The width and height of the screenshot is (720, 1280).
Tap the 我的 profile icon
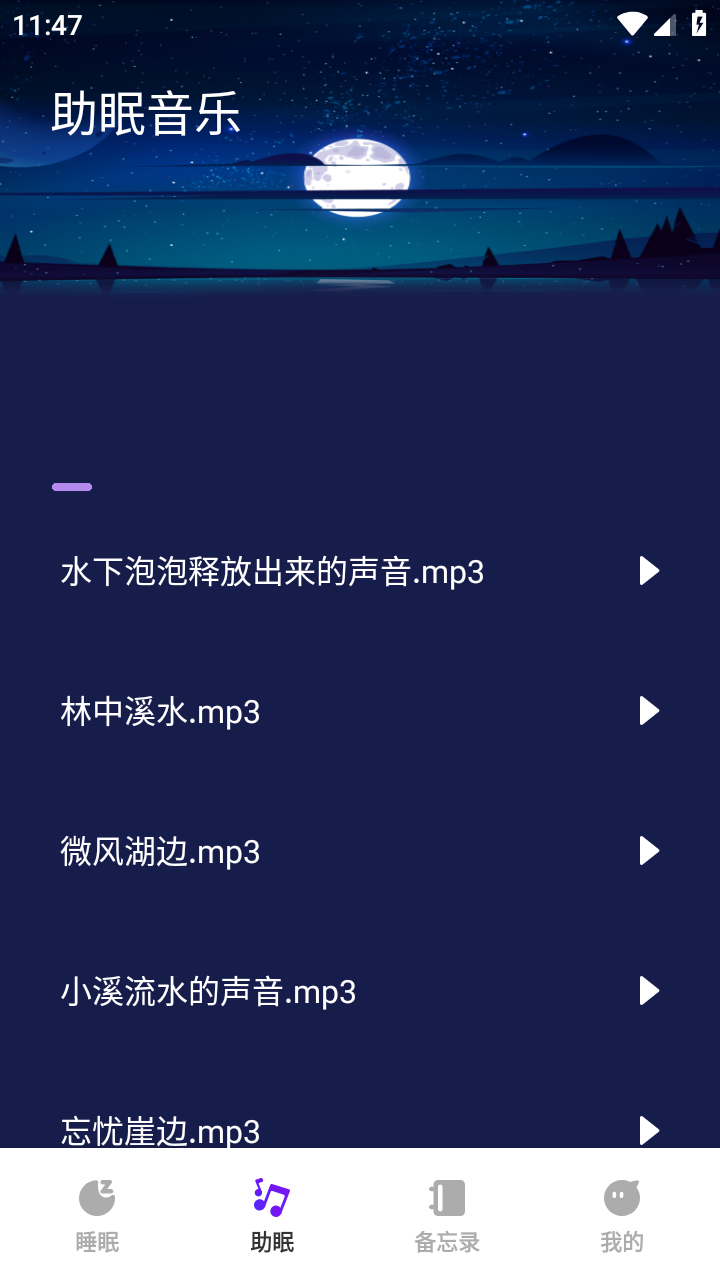tap(621, 1197)
